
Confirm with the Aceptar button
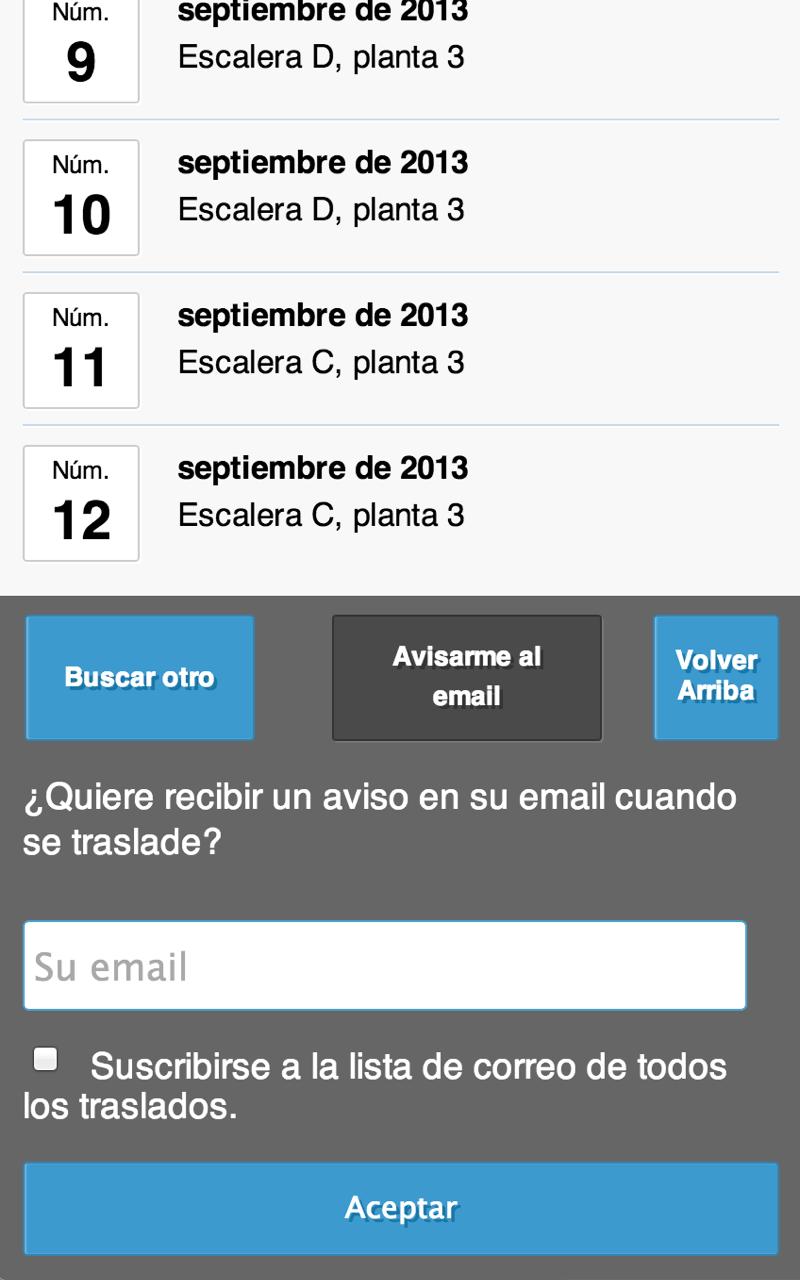pyautogui.click(x=400, y=1208)
